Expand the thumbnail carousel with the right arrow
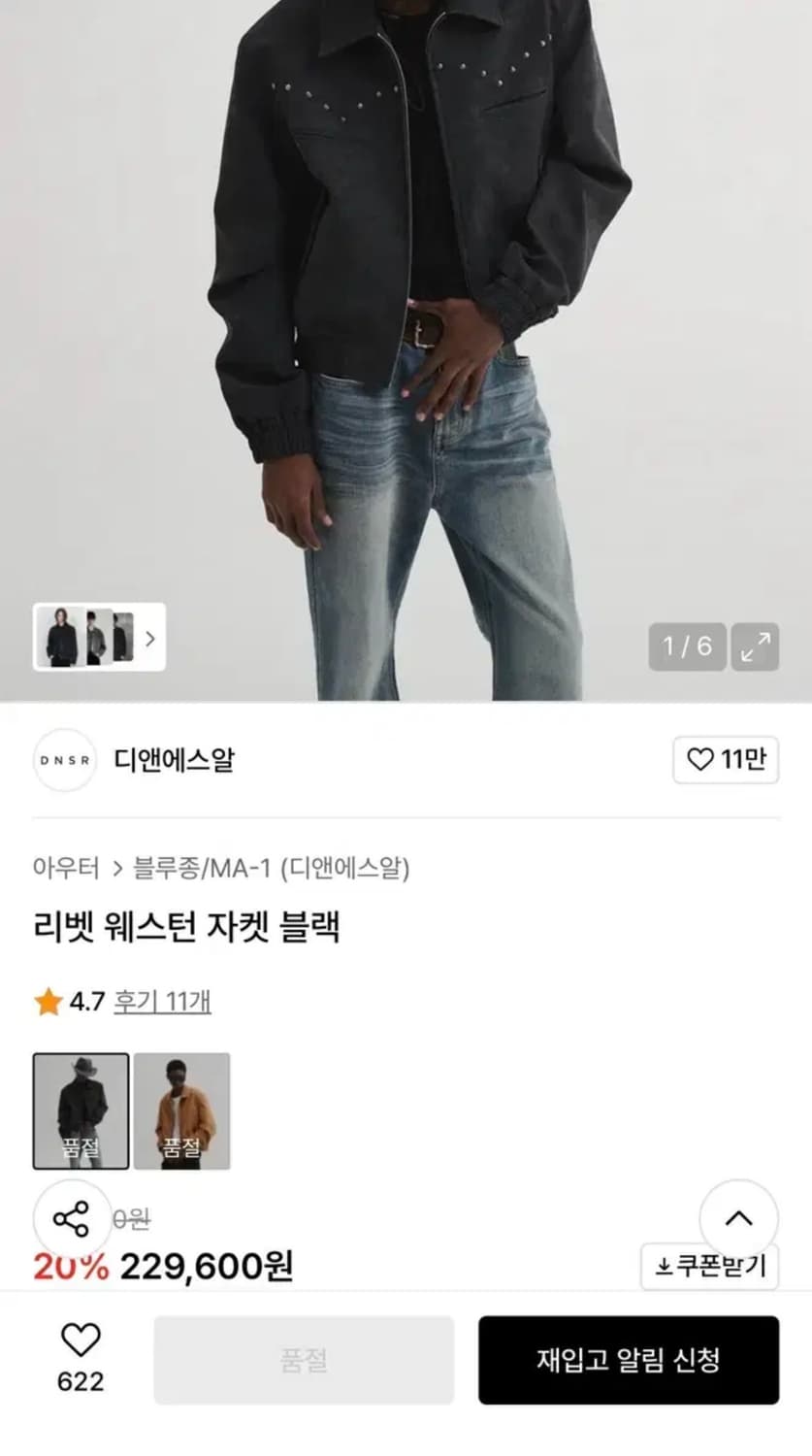Viewport: 812px width, 1456px height. 150,640
